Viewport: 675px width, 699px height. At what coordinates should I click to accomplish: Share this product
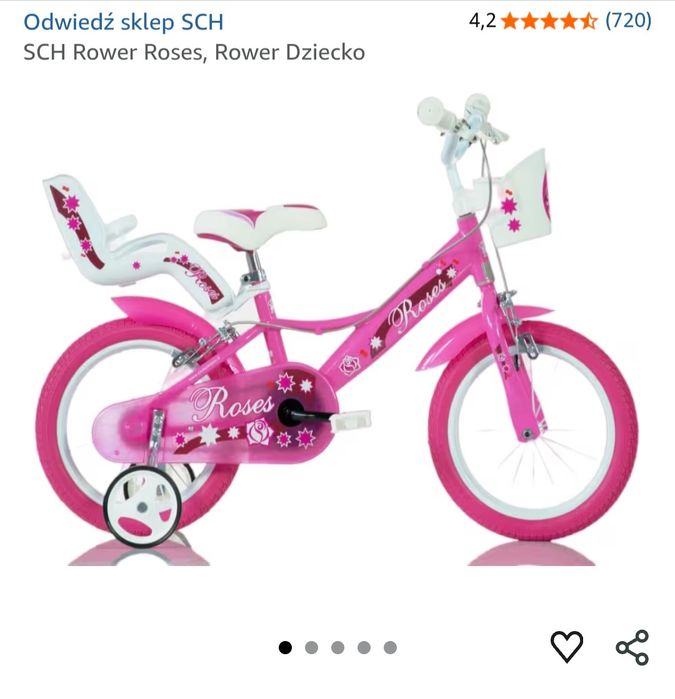coord(632,647)
